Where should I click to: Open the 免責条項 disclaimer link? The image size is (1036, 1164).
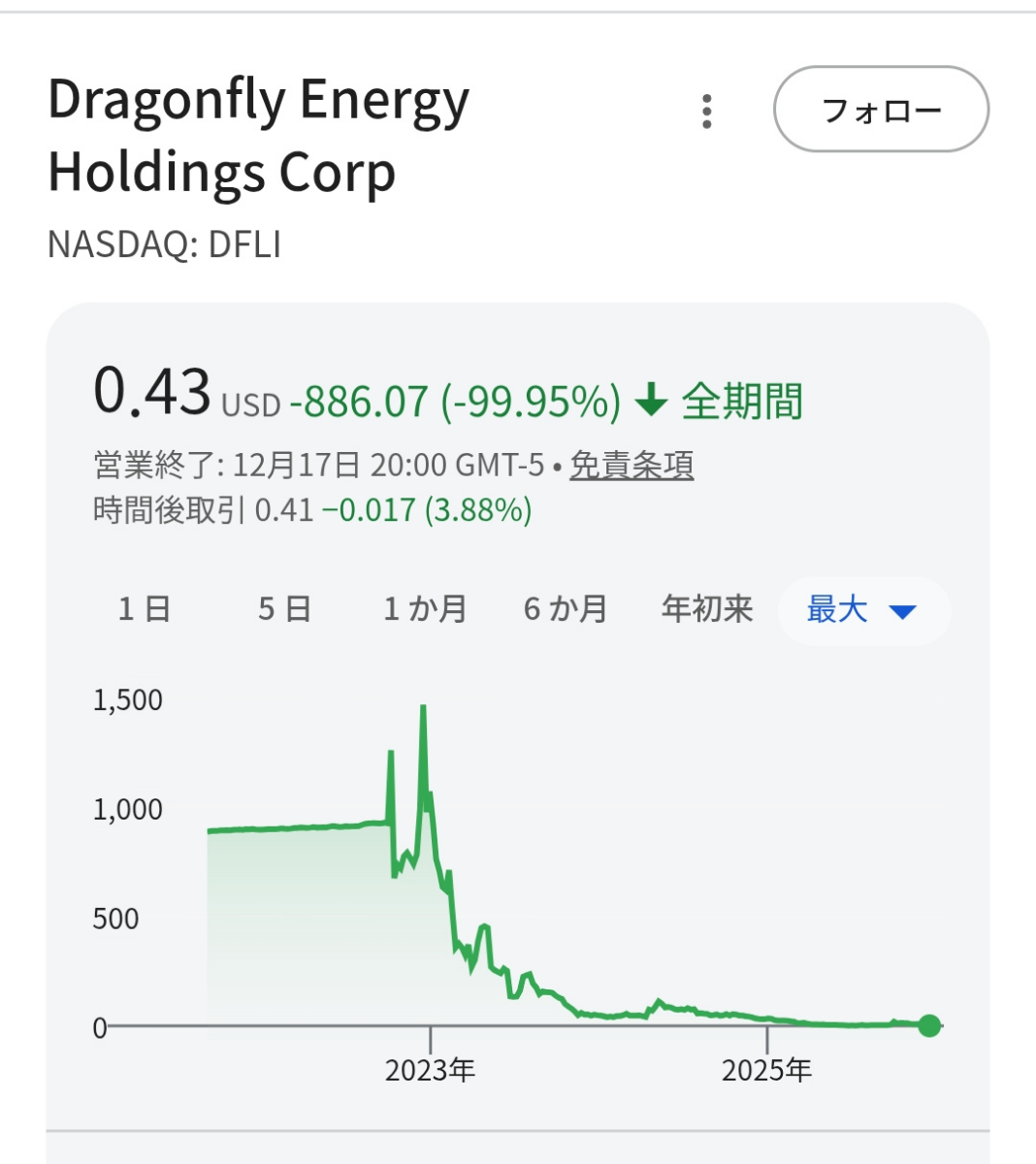pos(631,466)
